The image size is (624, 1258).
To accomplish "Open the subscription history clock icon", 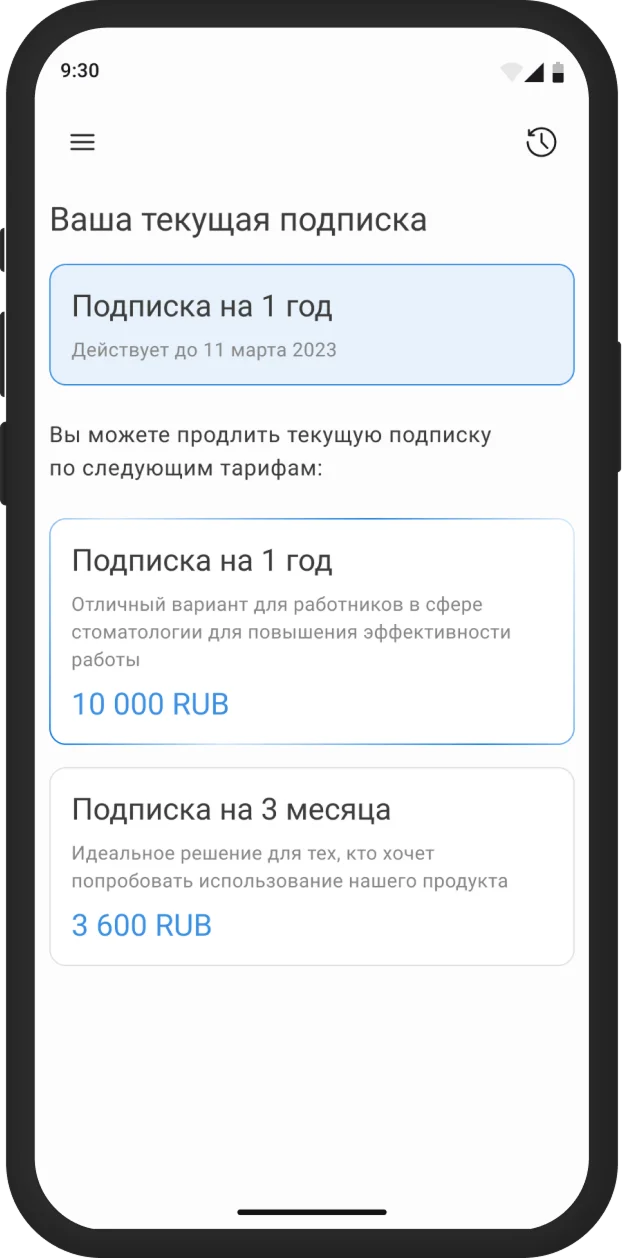I will click(541, 143).
